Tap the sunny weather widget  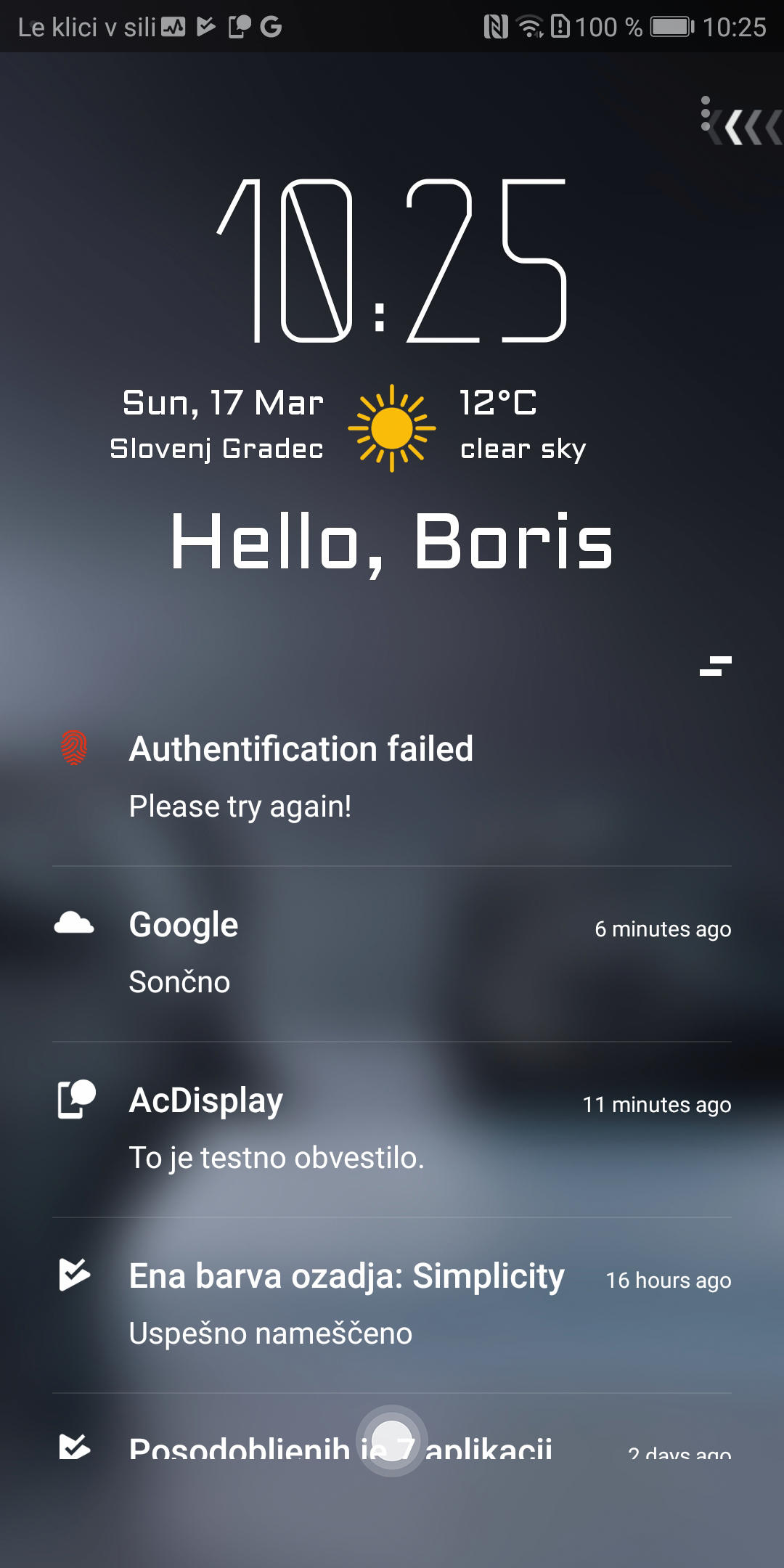click(x=392, y=428)
